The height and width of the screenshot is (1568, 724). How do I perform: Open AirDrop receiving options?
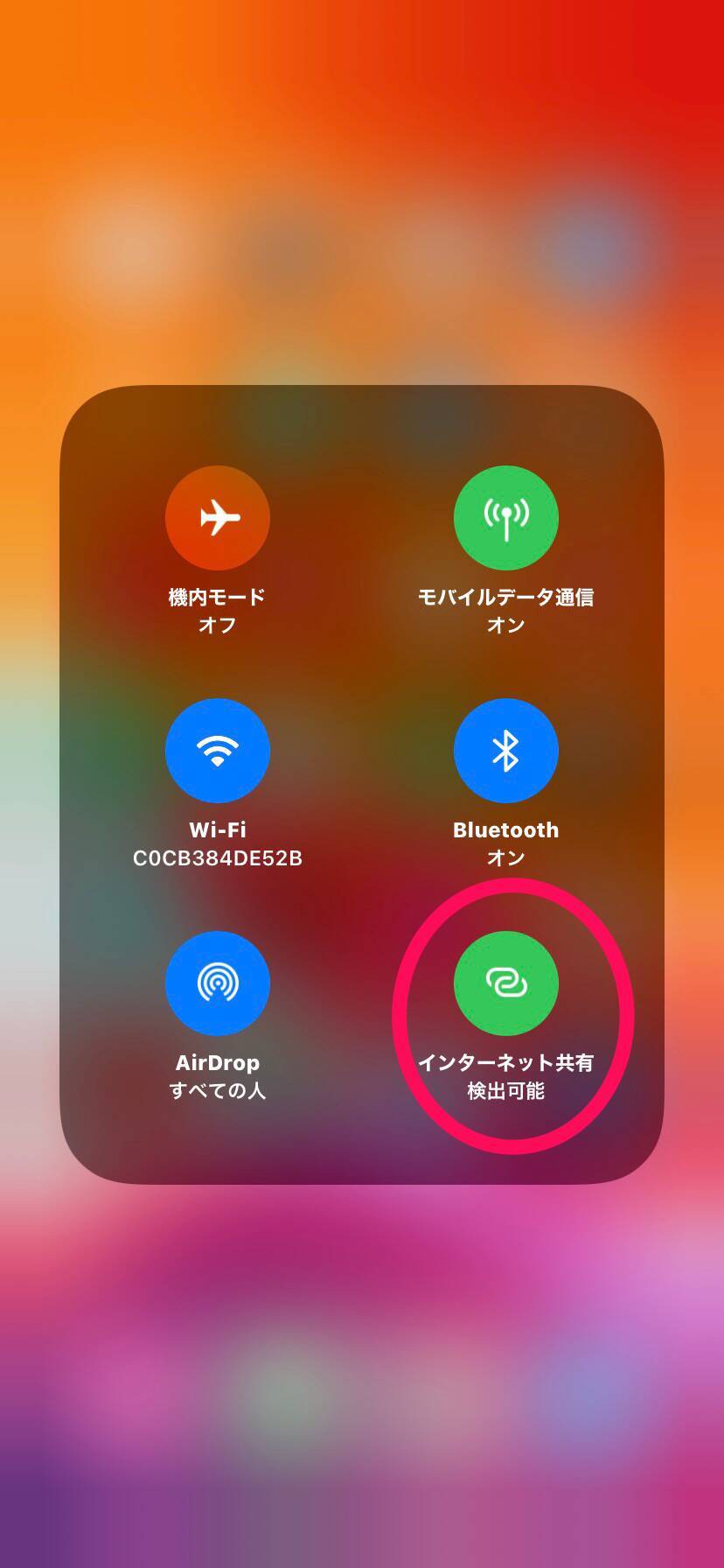coord(217,983)
